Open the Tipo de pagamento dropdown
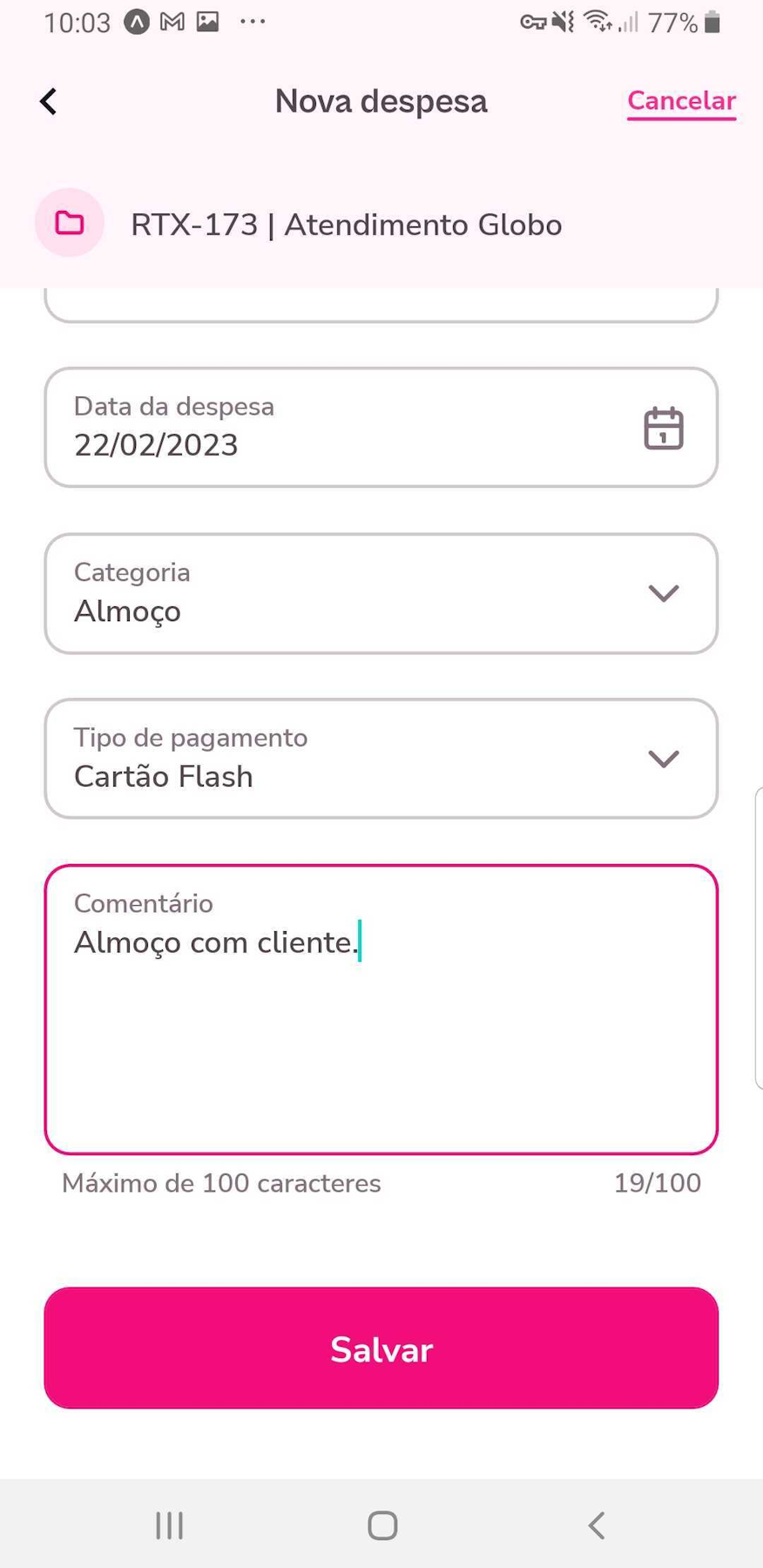This screenshot has height=1568, width=763. click(663, 759)
